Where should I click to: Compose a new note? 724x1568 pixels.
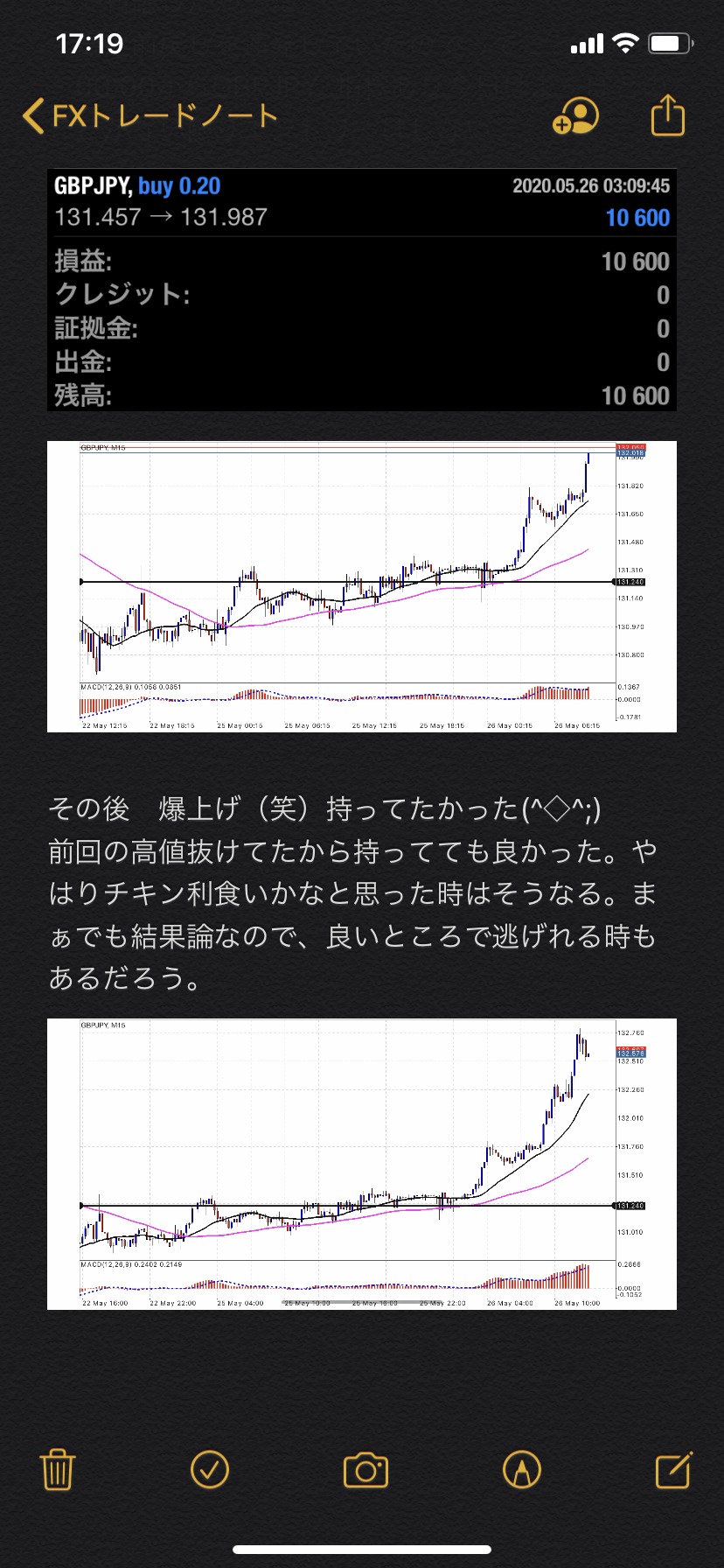pos(674,1468)
